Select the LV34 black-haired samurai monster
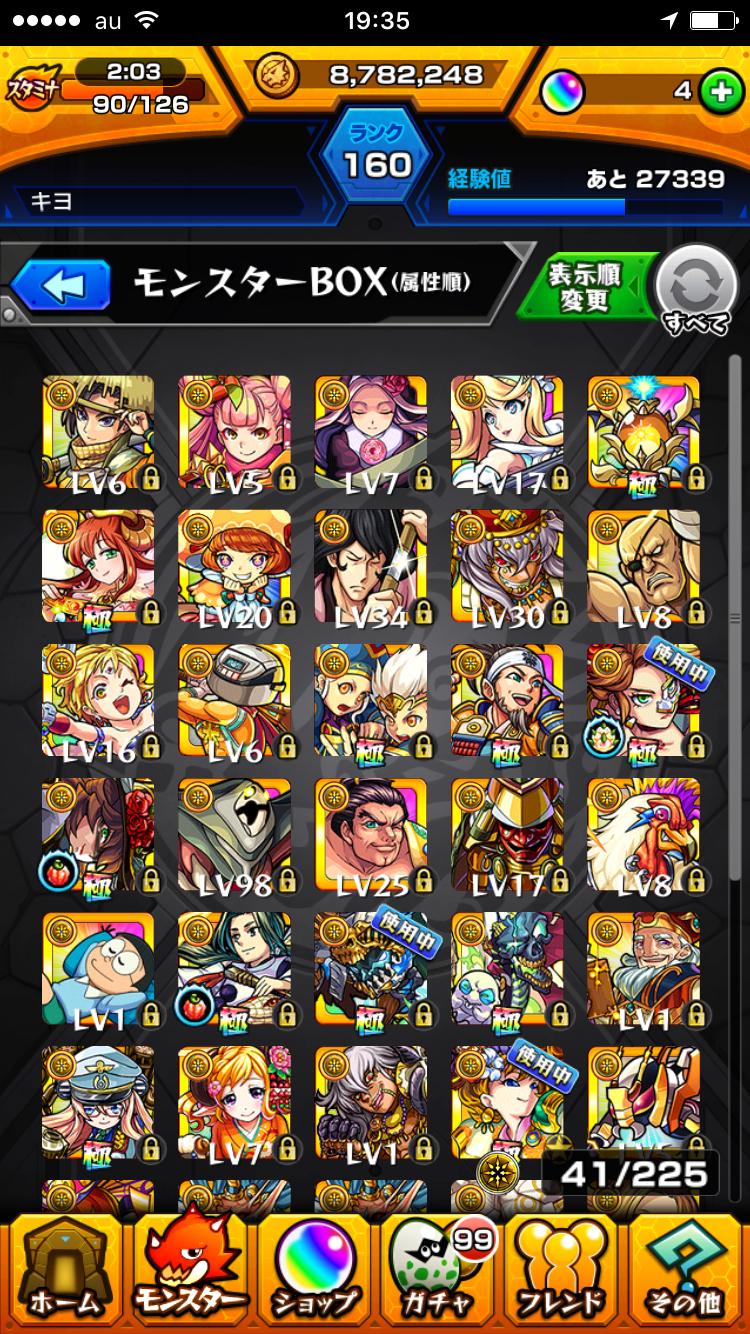The image size is (750, 1334). coord(371,566)
